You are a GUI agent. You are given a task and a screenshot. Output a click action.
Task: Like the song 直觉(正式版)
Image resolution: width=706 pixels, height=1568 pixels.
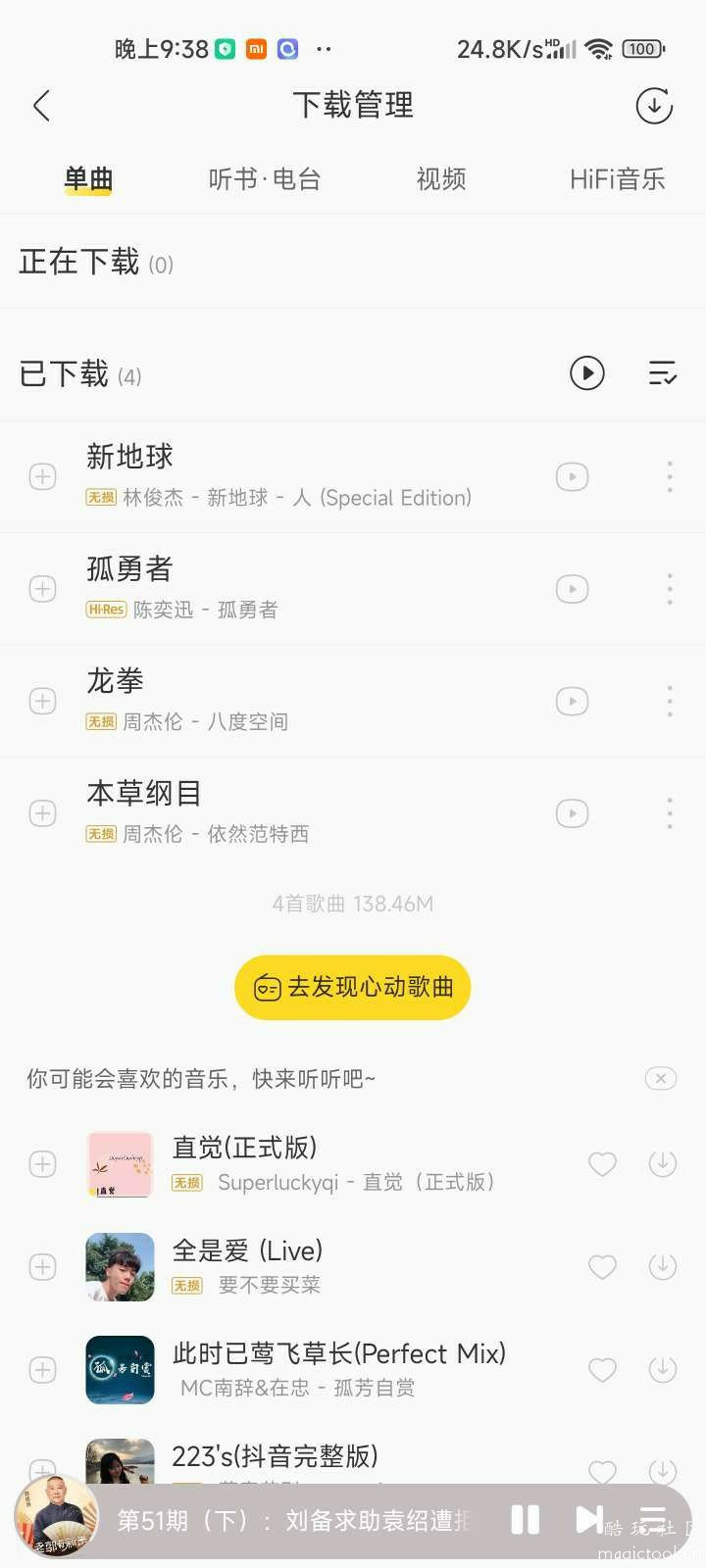point(602,1164)
